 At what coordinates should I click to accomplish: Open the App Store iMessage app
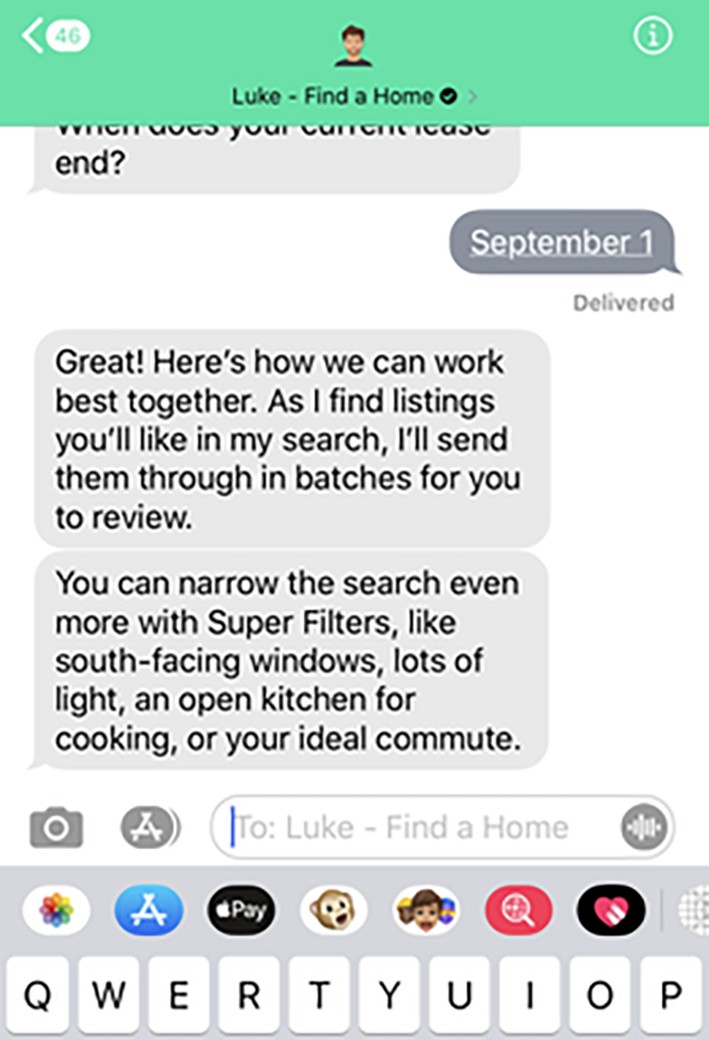(149, 910)
